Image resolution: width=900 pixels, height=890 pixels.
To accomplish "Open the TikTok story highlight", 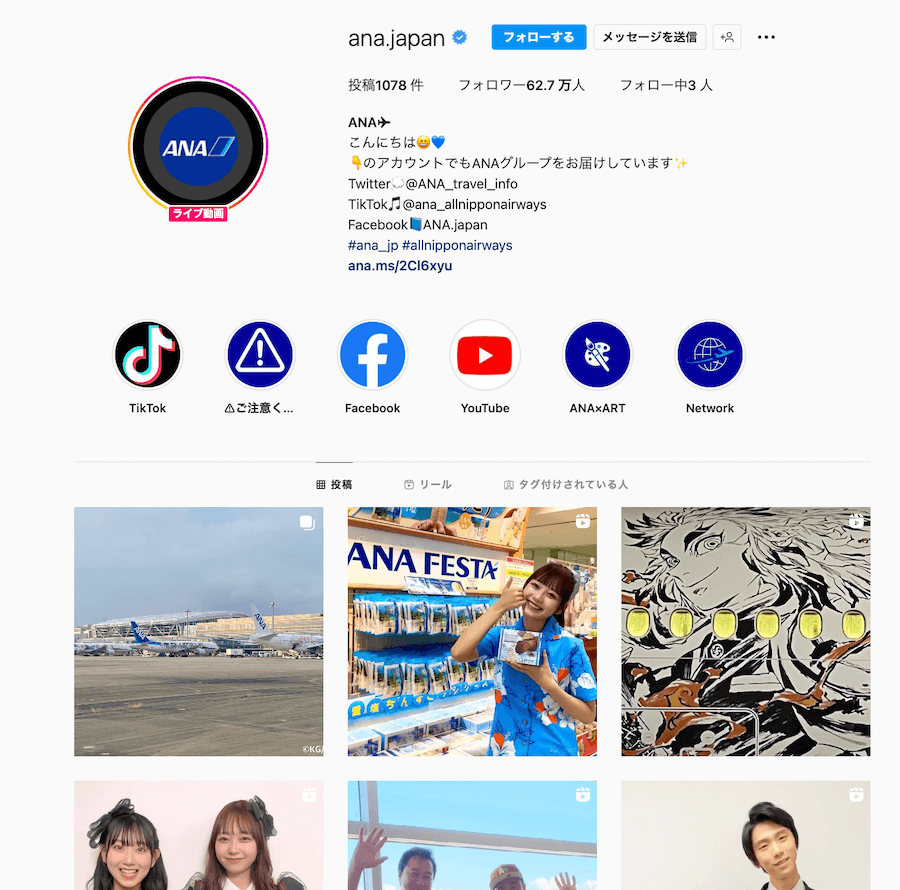I will pyautogui.click(x=148, y=355).
